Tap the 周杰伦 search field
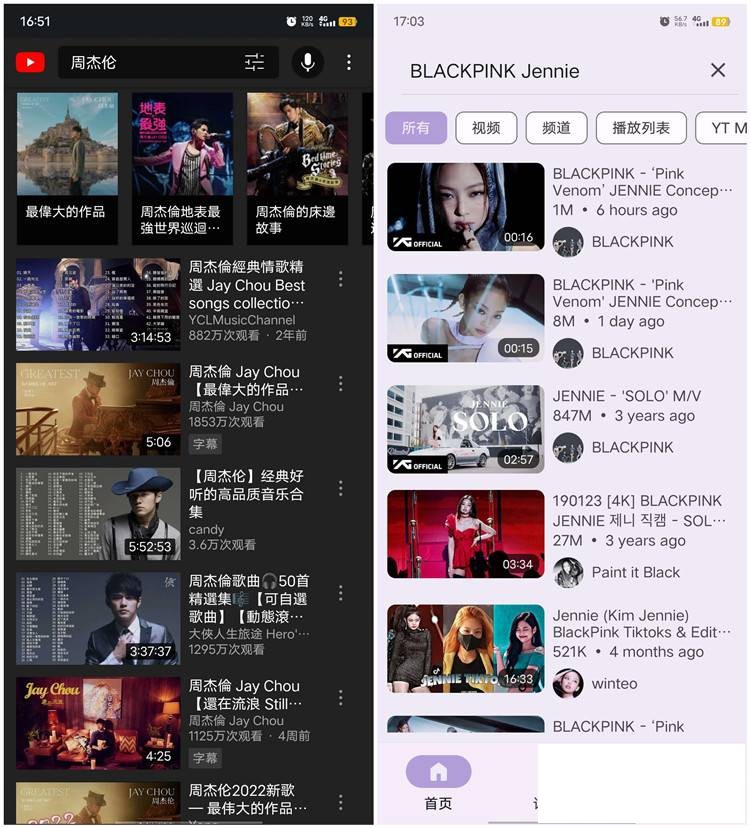The image size is (750, 828). point(150,62)
